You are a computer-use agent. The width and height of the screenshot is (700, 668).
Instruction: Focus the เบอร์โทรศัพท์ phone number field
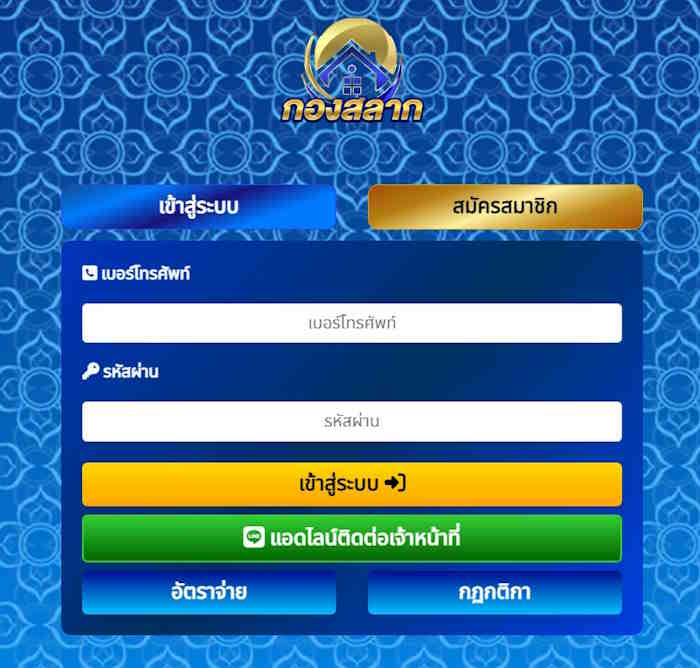tap(352, 323)
